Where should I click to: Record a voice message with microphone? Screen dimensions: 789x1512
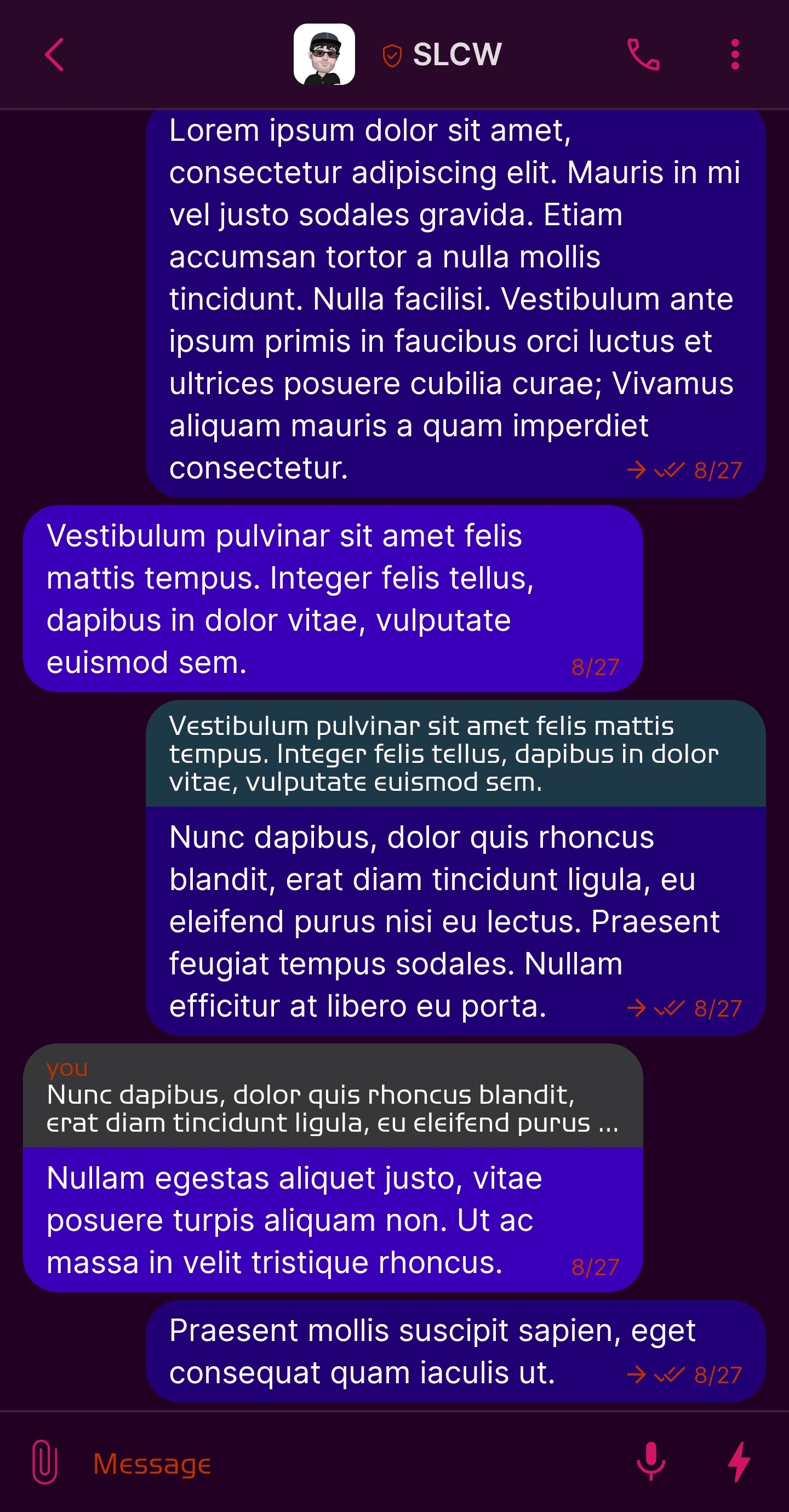pos(651,1462)
